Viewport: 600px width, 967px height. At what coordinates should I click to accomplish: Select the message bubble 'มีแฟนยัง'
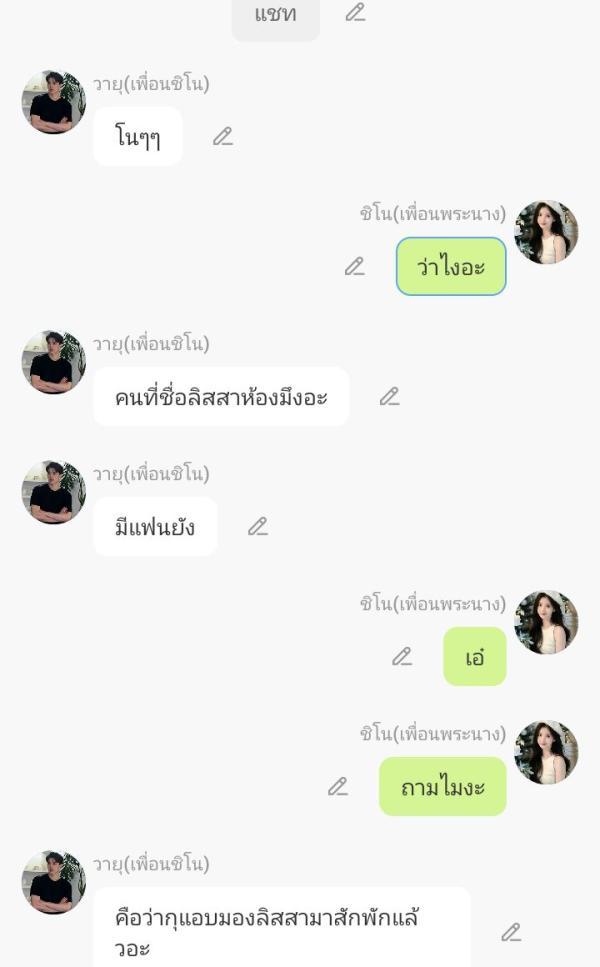pos(155,527)
